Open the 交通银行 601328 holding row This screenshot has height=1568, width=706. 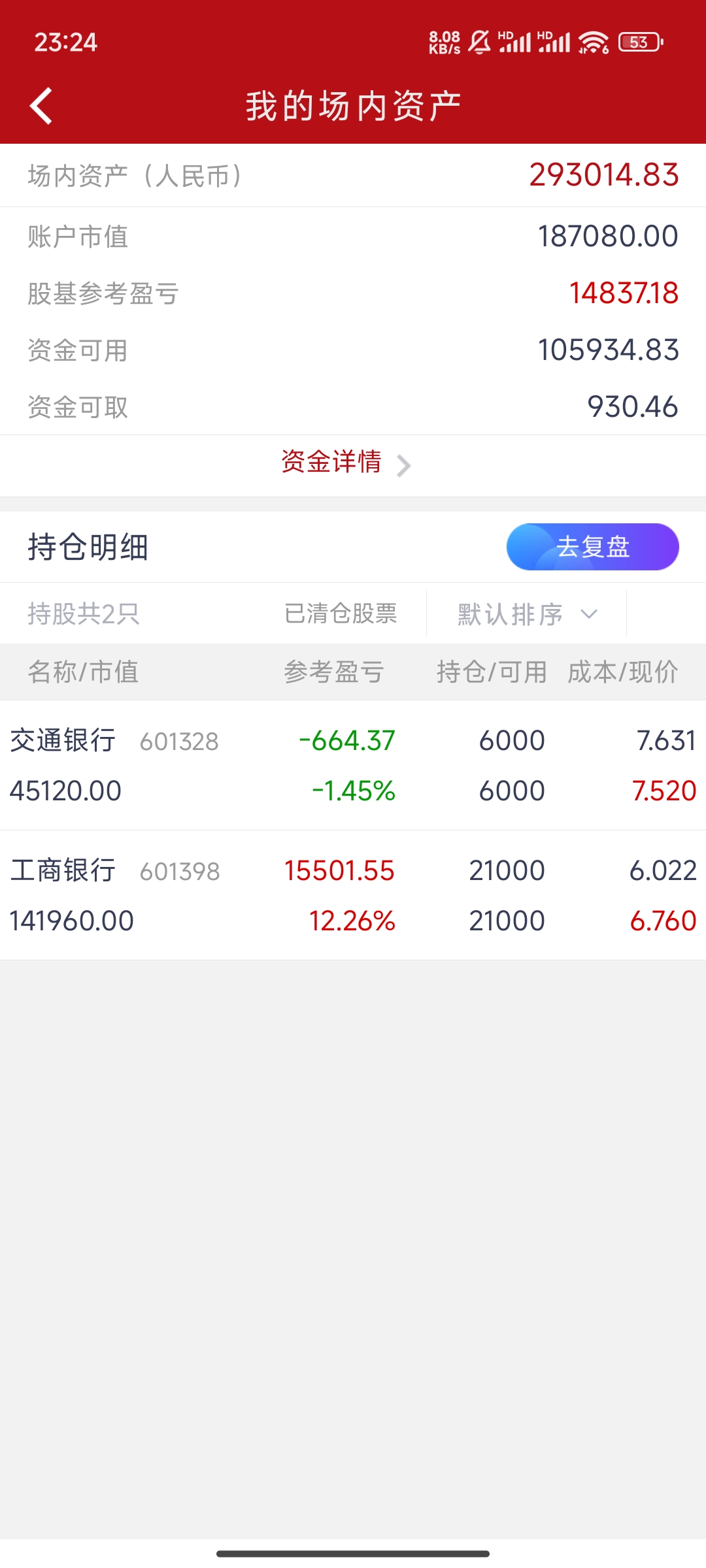[x=353, y=765]
